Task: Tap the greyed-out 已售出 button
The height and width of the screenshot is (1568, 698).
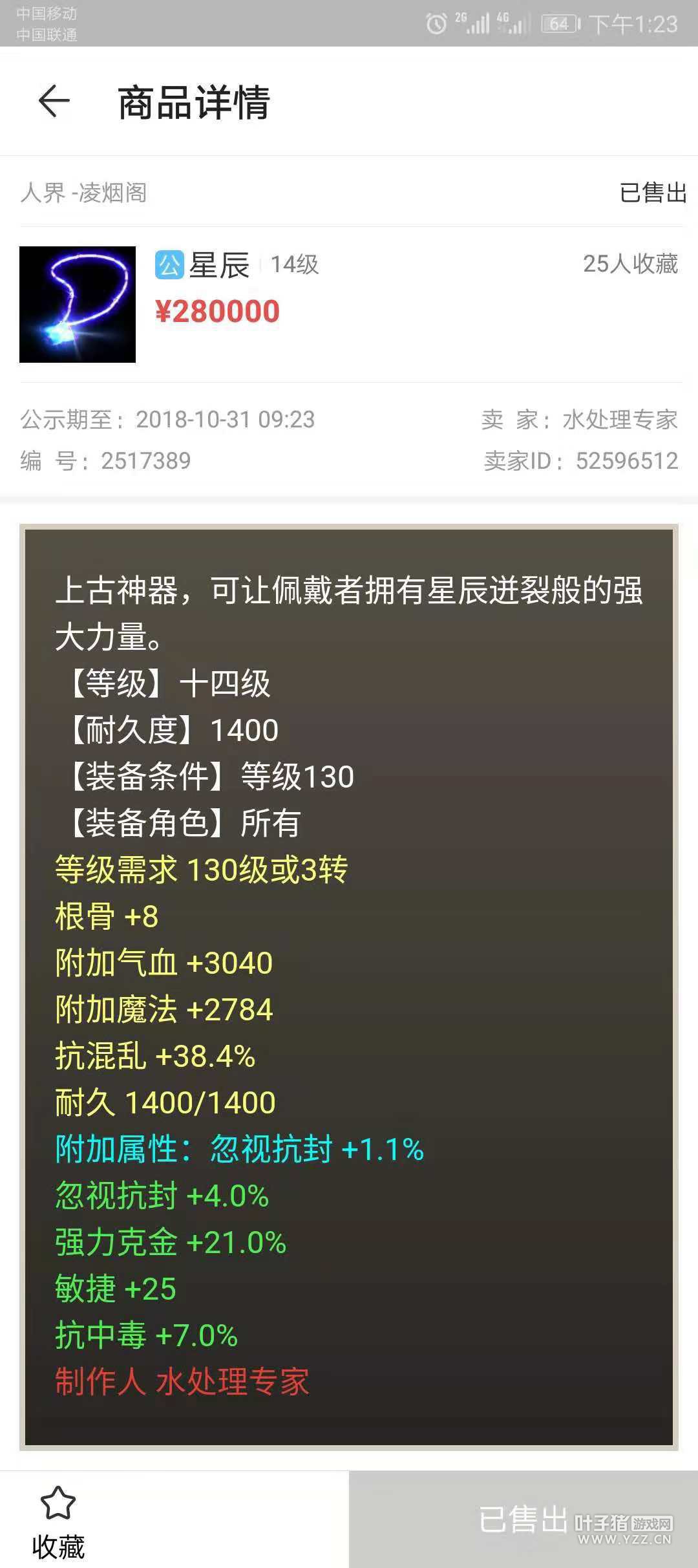Action: (523, 1520)
